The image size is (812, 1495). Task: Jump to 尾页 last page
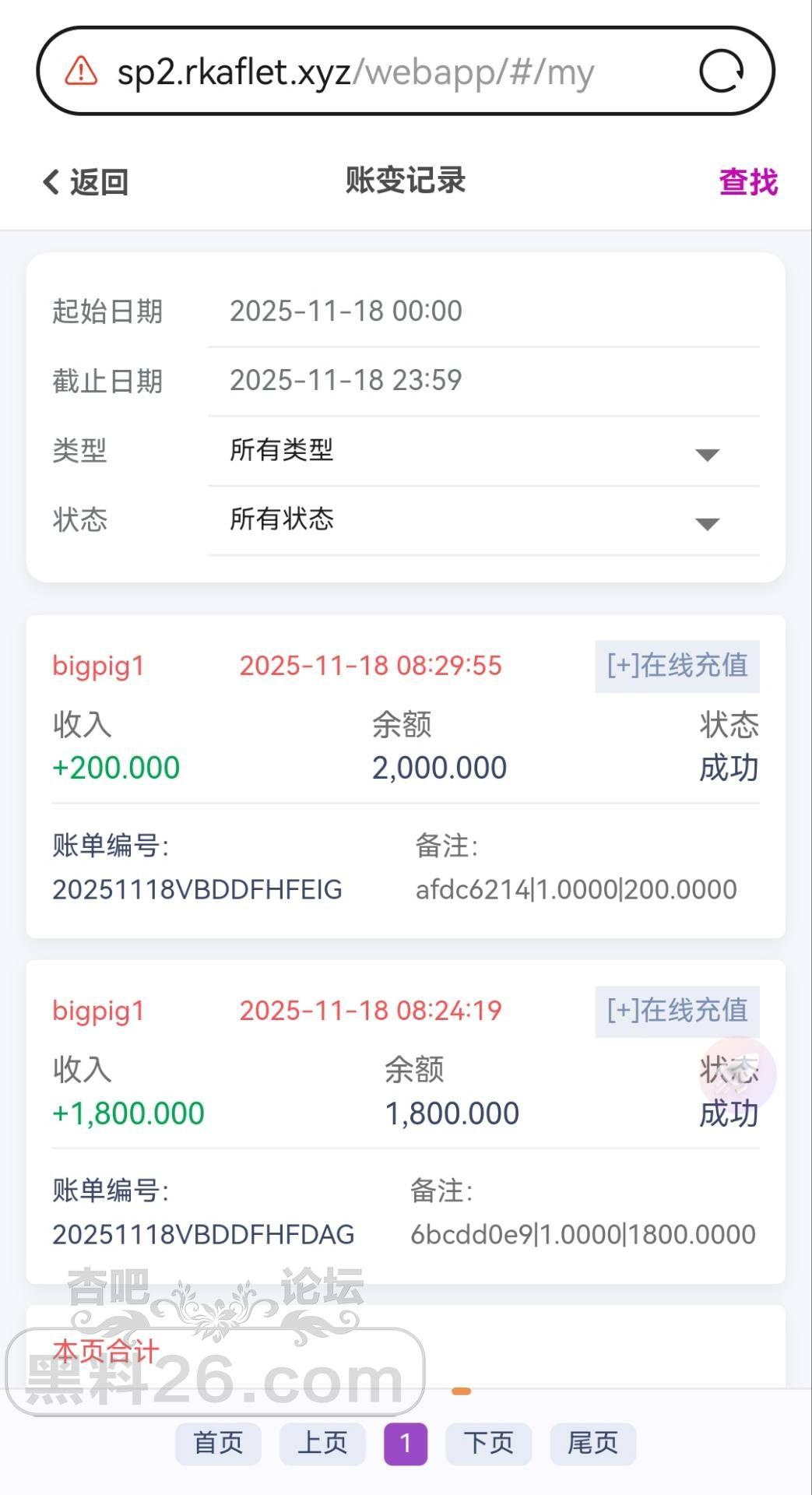(592, 1443)
